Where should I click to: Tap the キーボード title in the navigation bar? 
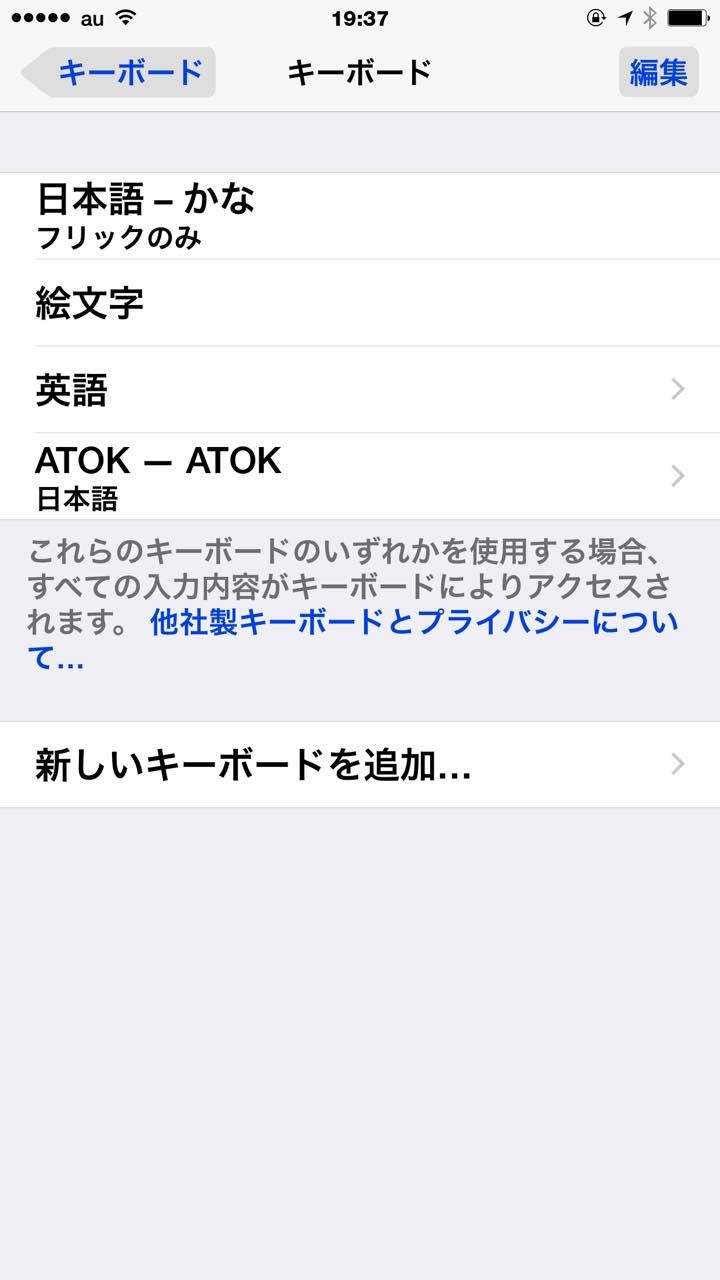tap(360, 71)
